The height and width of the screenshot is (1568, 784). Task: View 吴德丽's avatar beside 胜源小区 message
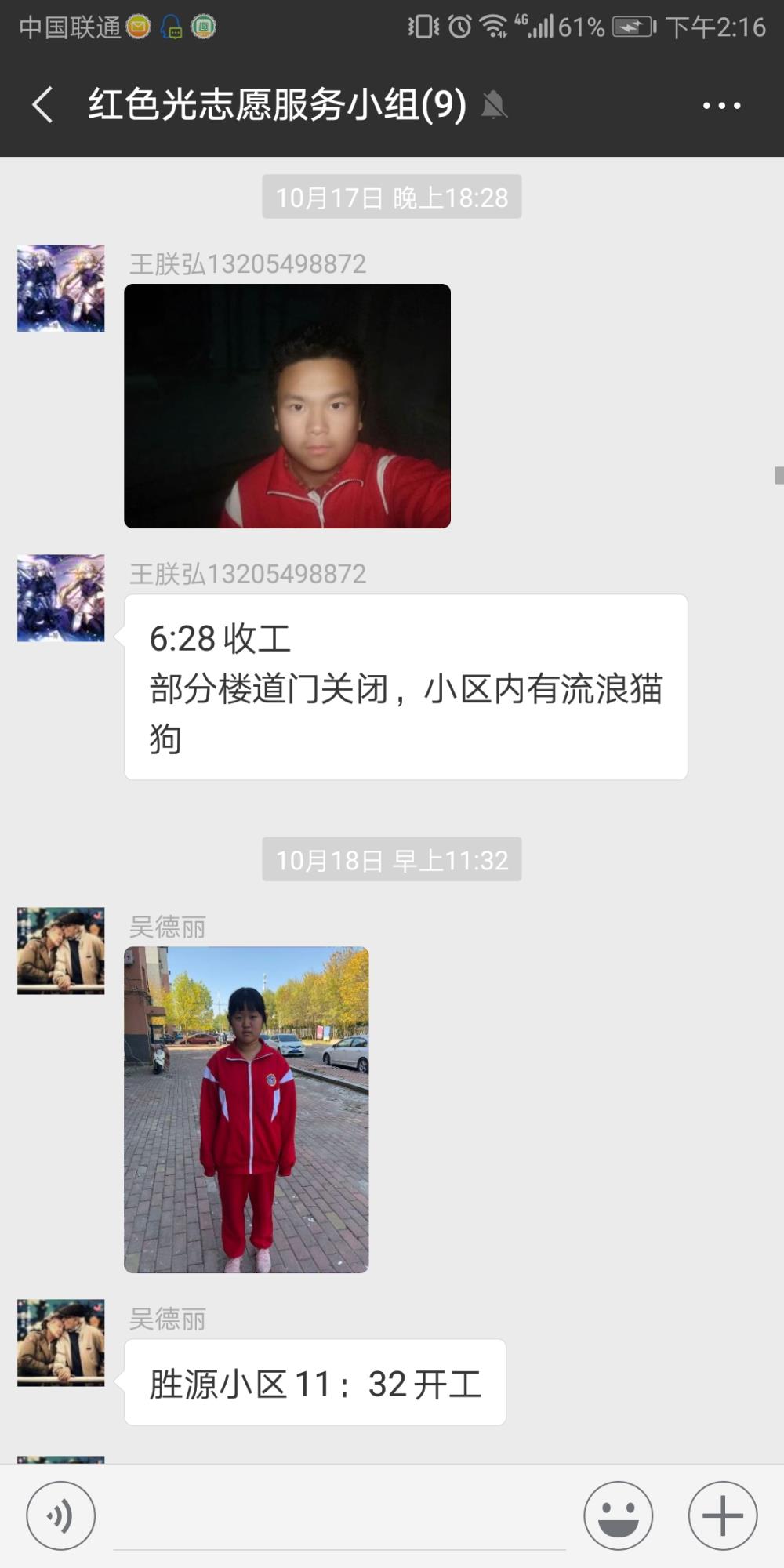(61, 1343)
